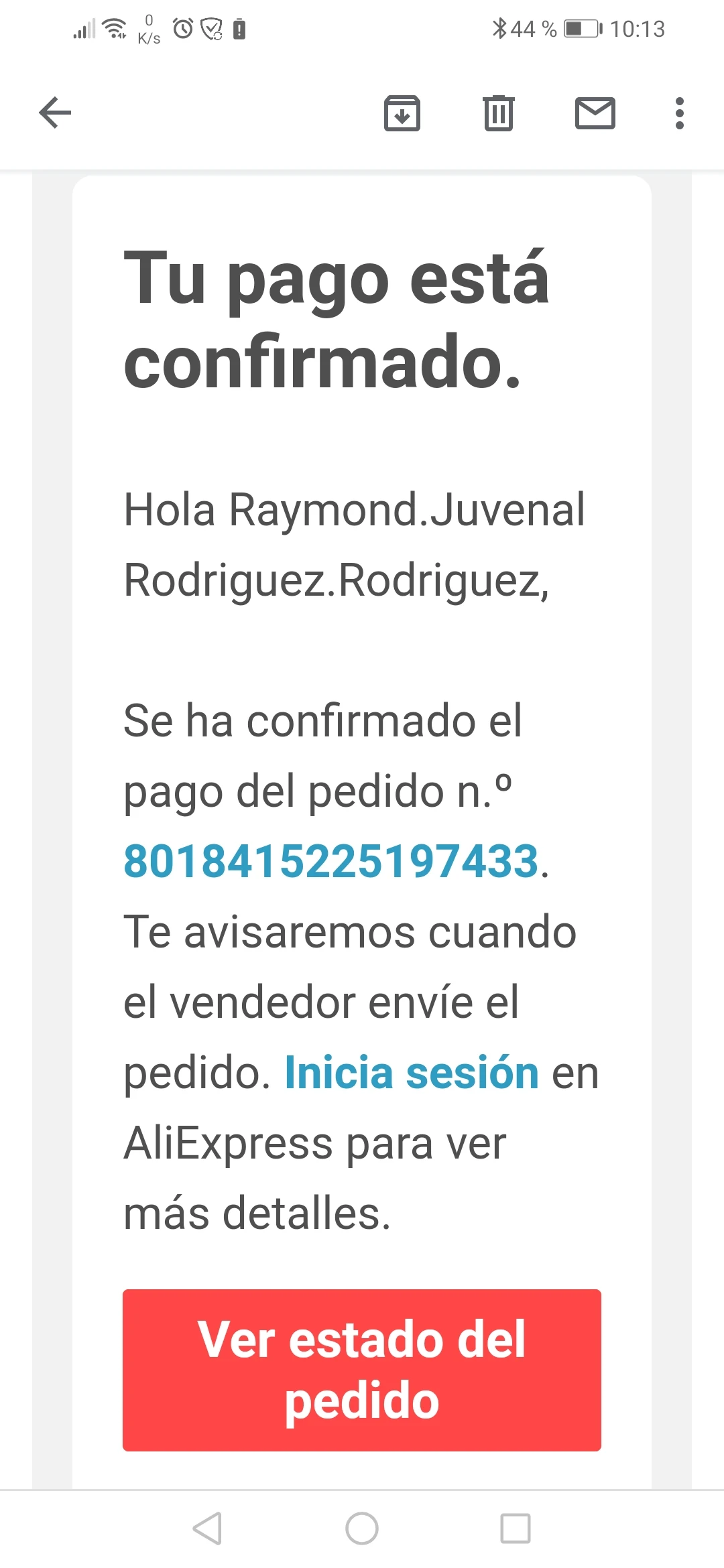Open the recent apps overview

click(516, 1528)
